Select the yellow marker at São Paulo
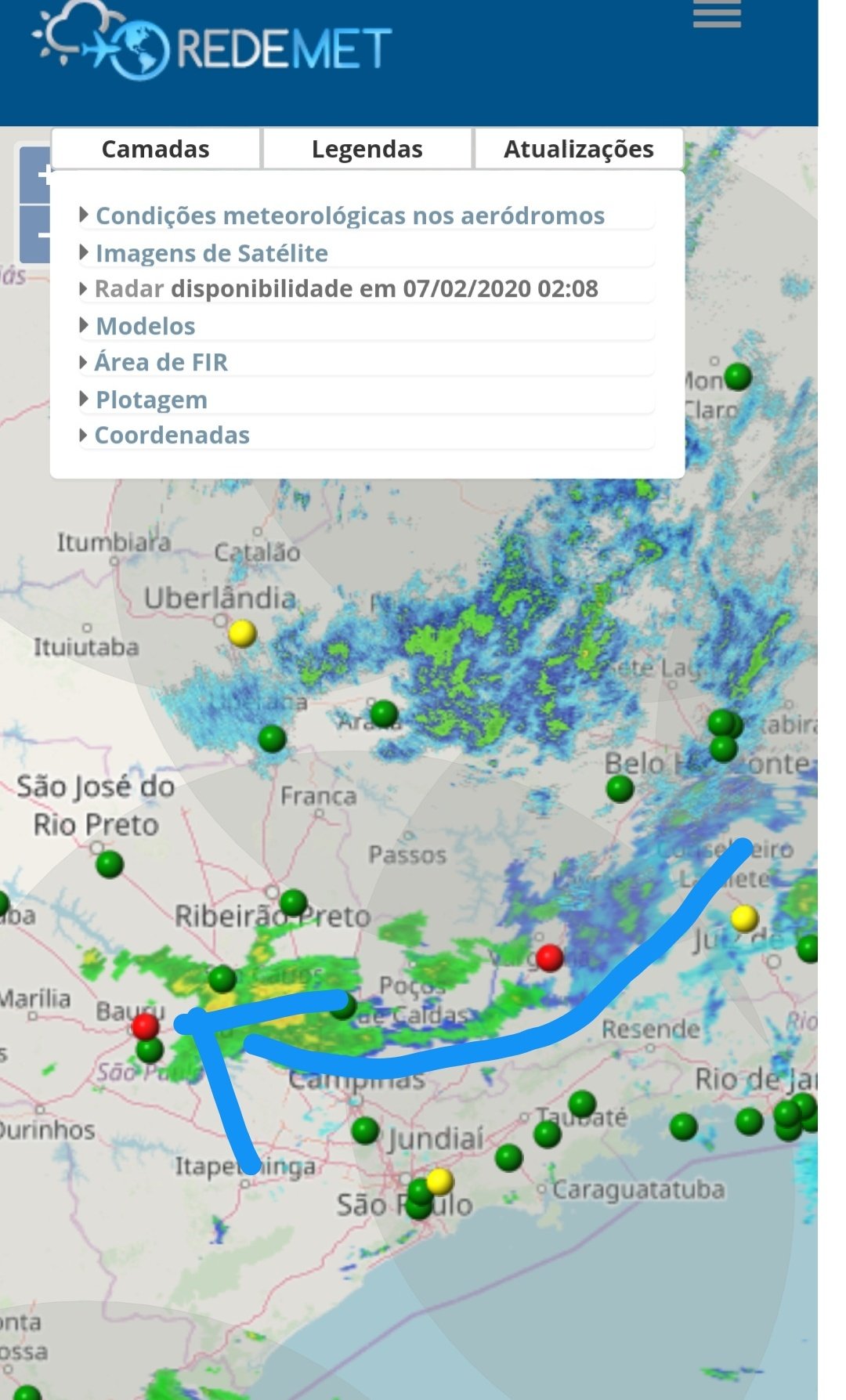 [x=440, y=1181]
